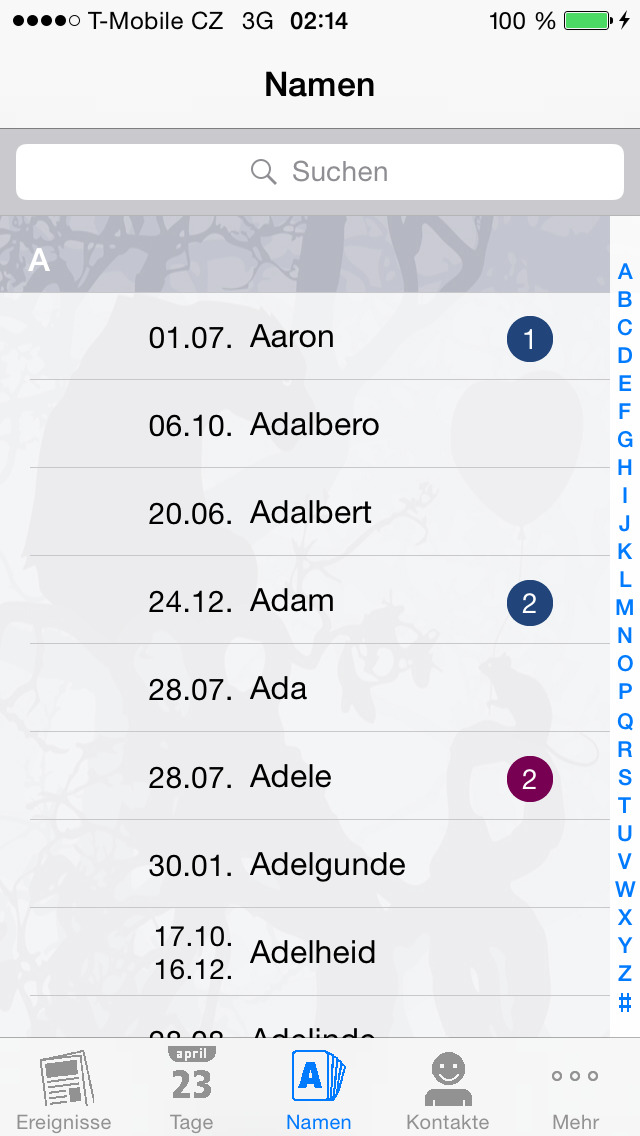Image resolution: width=640 pixels, height=1136 pixels.
Task: Jump to letter S in index
Action: point(625,777)
